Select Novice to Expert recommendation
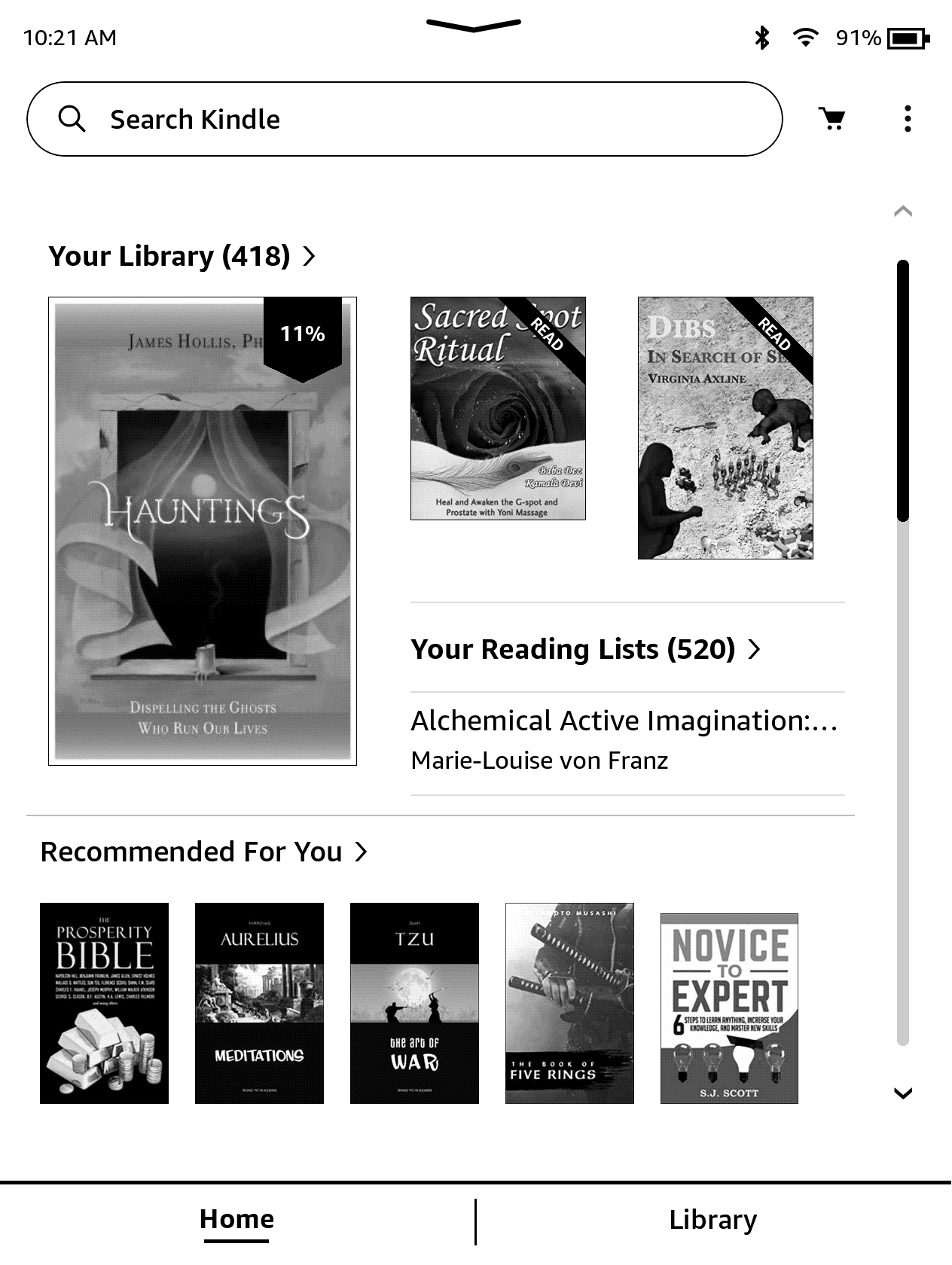Screen dimensions: 952x1265 pyautogui.click(x=729, y=1008)
